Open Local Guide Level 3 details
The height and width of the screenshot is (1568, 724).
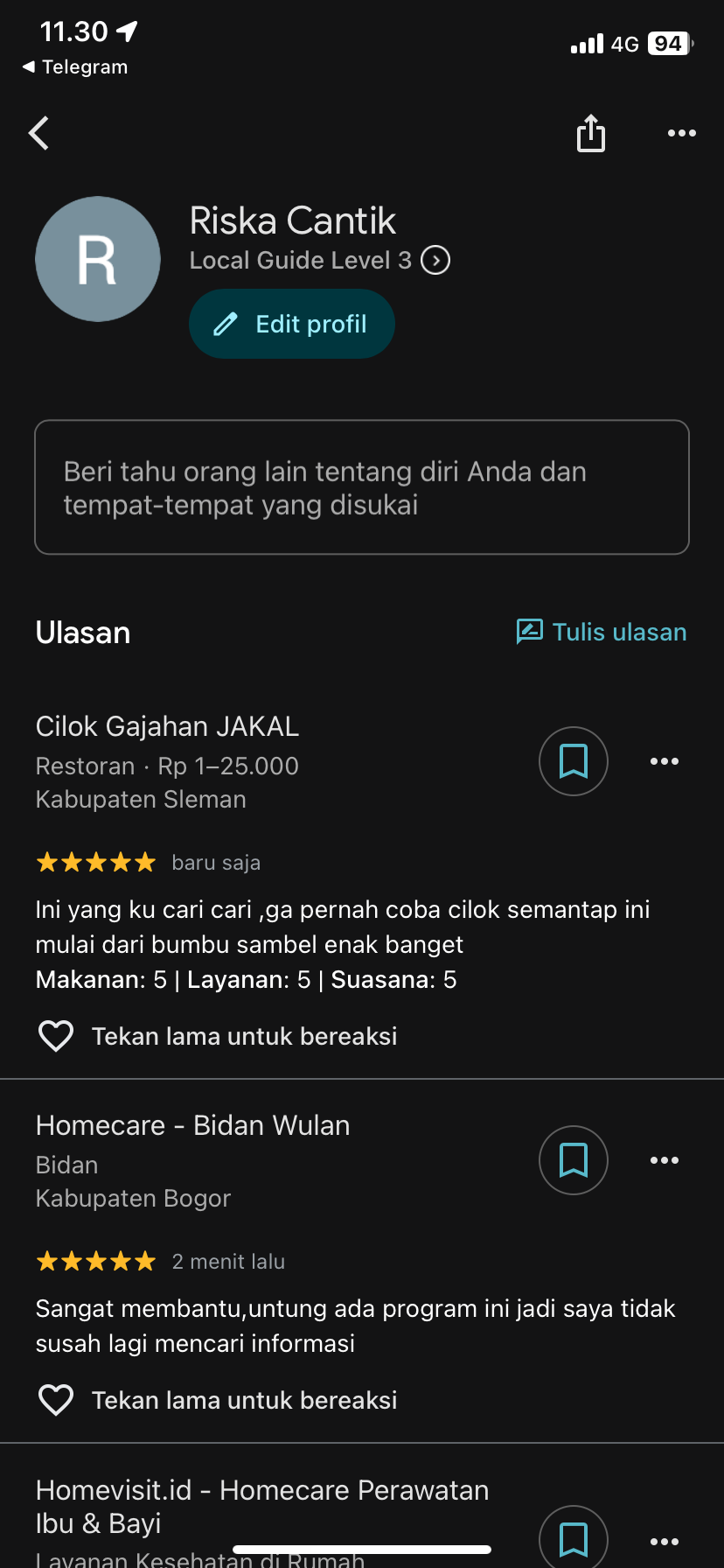[x=435, y=261]
